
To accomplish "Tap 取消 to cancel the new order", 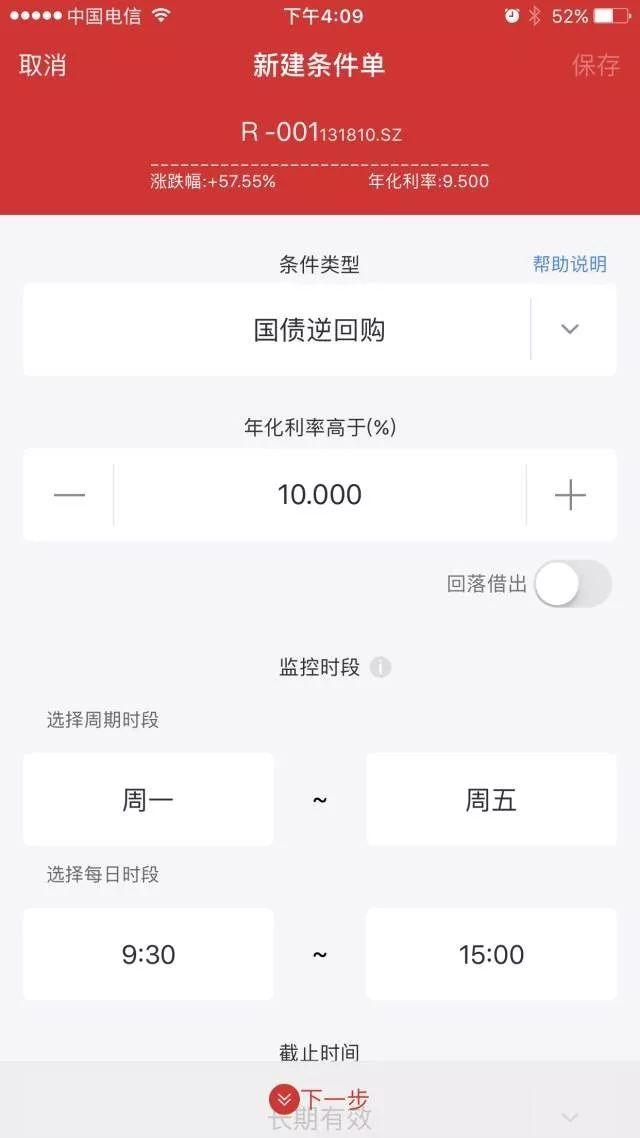I will (x=43, y=66).
